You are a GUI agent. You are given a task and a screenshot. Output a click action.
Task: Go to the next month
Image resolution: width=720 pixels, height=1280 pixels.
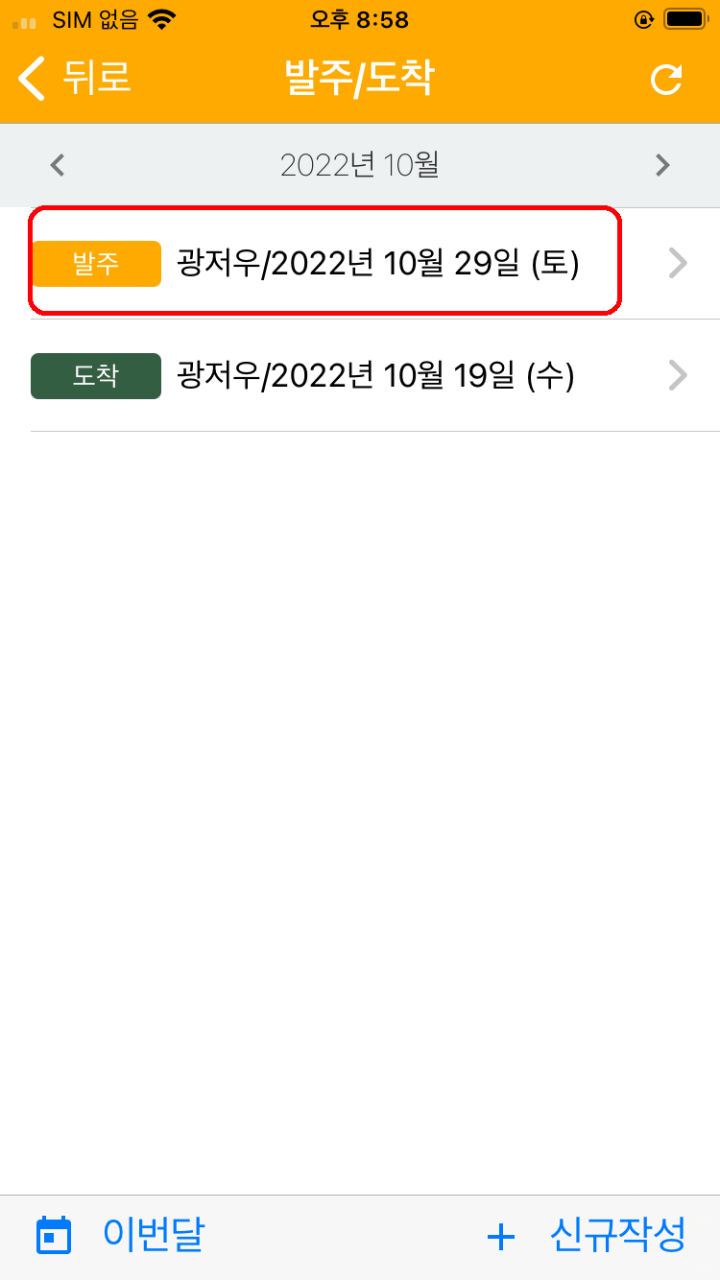pos(662,165)
